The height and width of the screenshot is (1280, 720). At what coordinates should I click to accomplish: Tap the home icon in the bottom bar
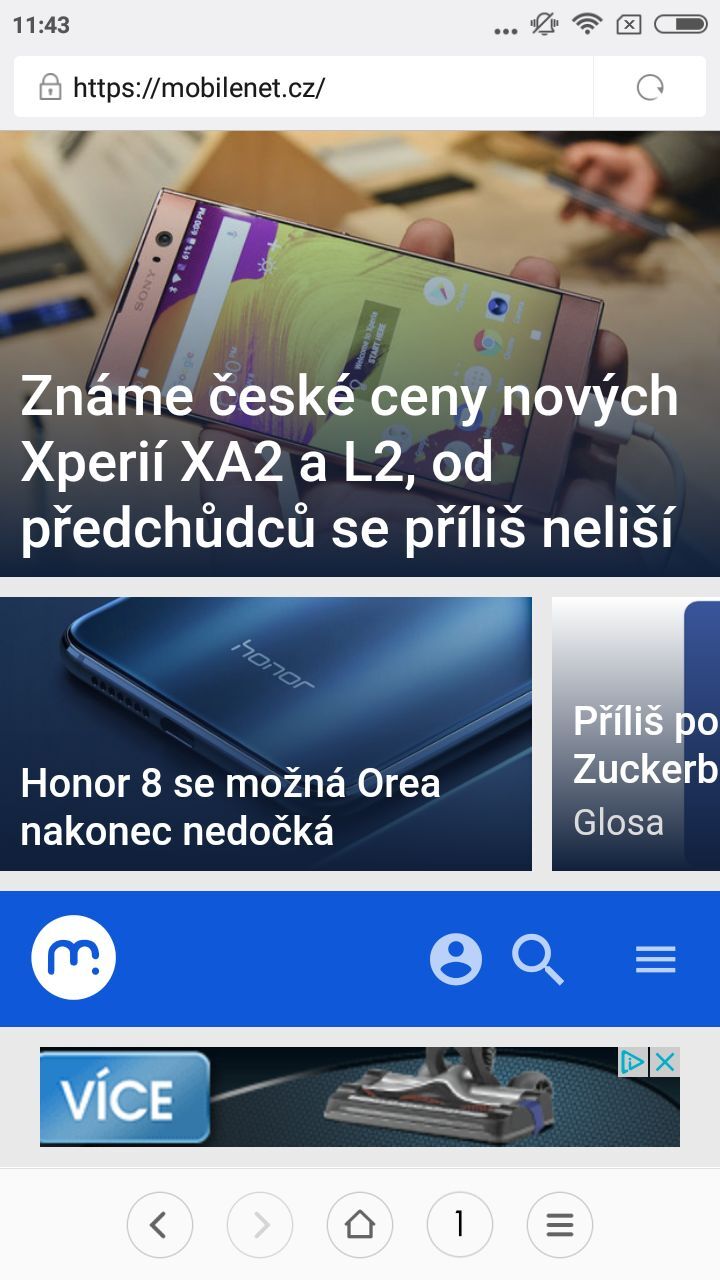[360, 1224]
